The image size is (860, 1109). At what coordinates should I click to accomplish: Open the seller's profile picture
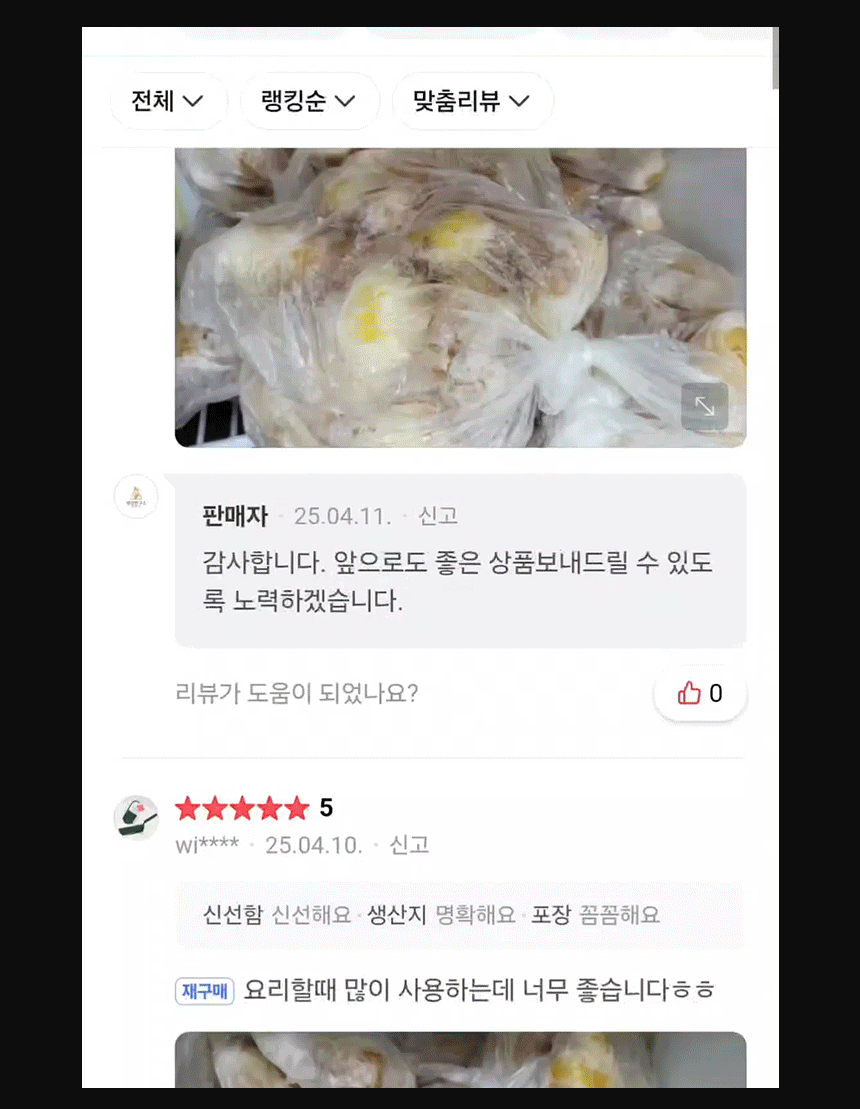[136, 497]
